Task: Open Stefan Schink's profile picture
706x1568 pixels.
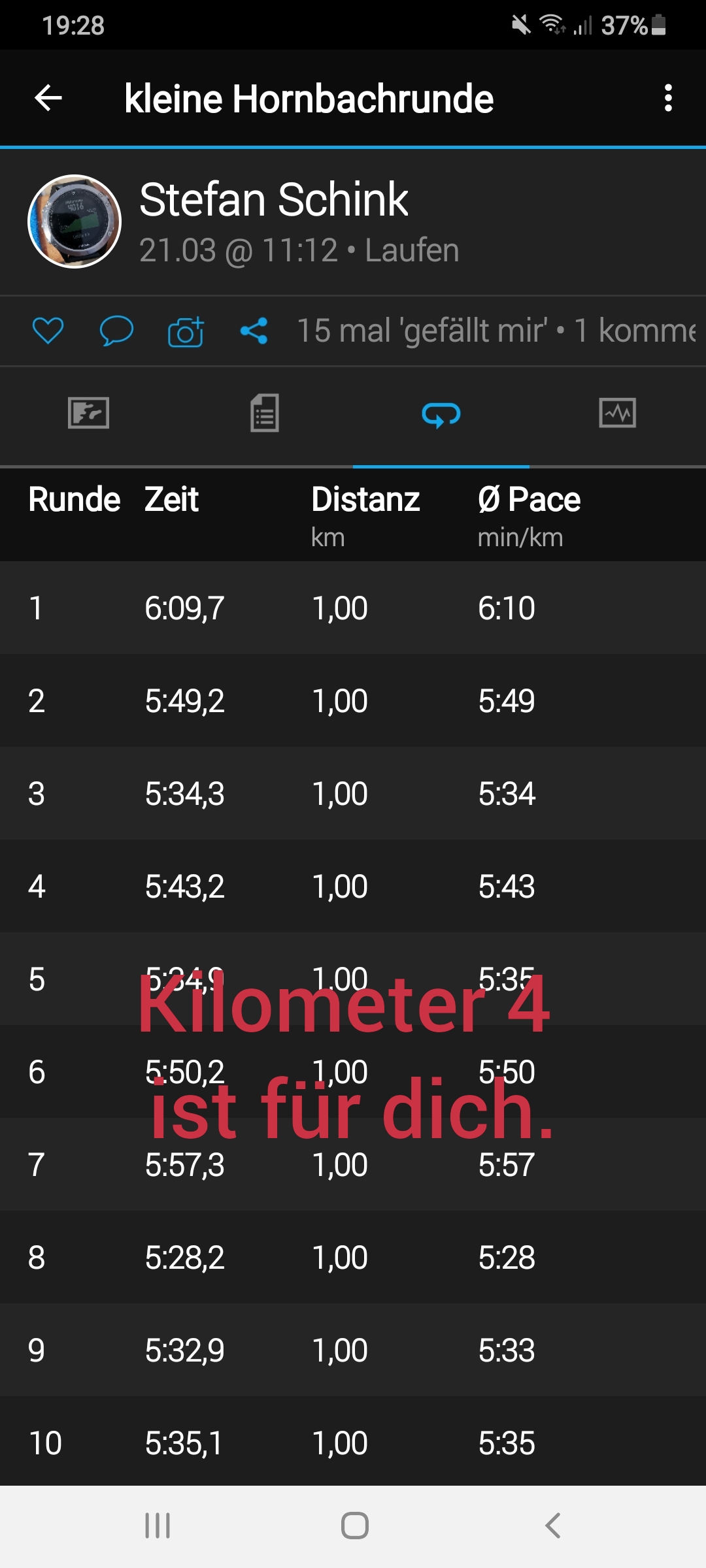Action: point(75,221)
